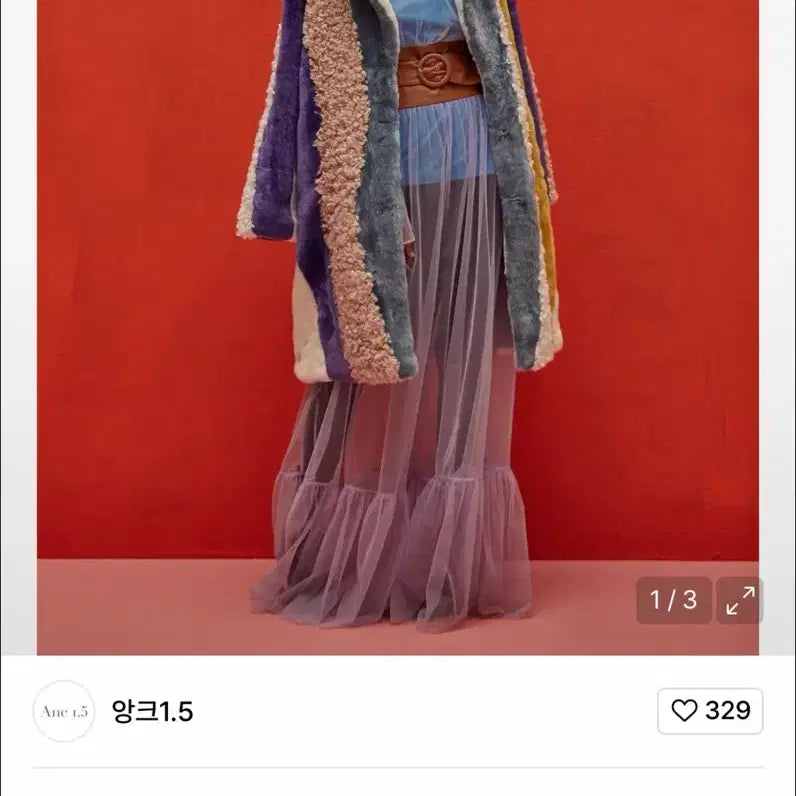The image size is (796, 796).
Task: Open the product photo viewer
Action: tap(397, 330)
